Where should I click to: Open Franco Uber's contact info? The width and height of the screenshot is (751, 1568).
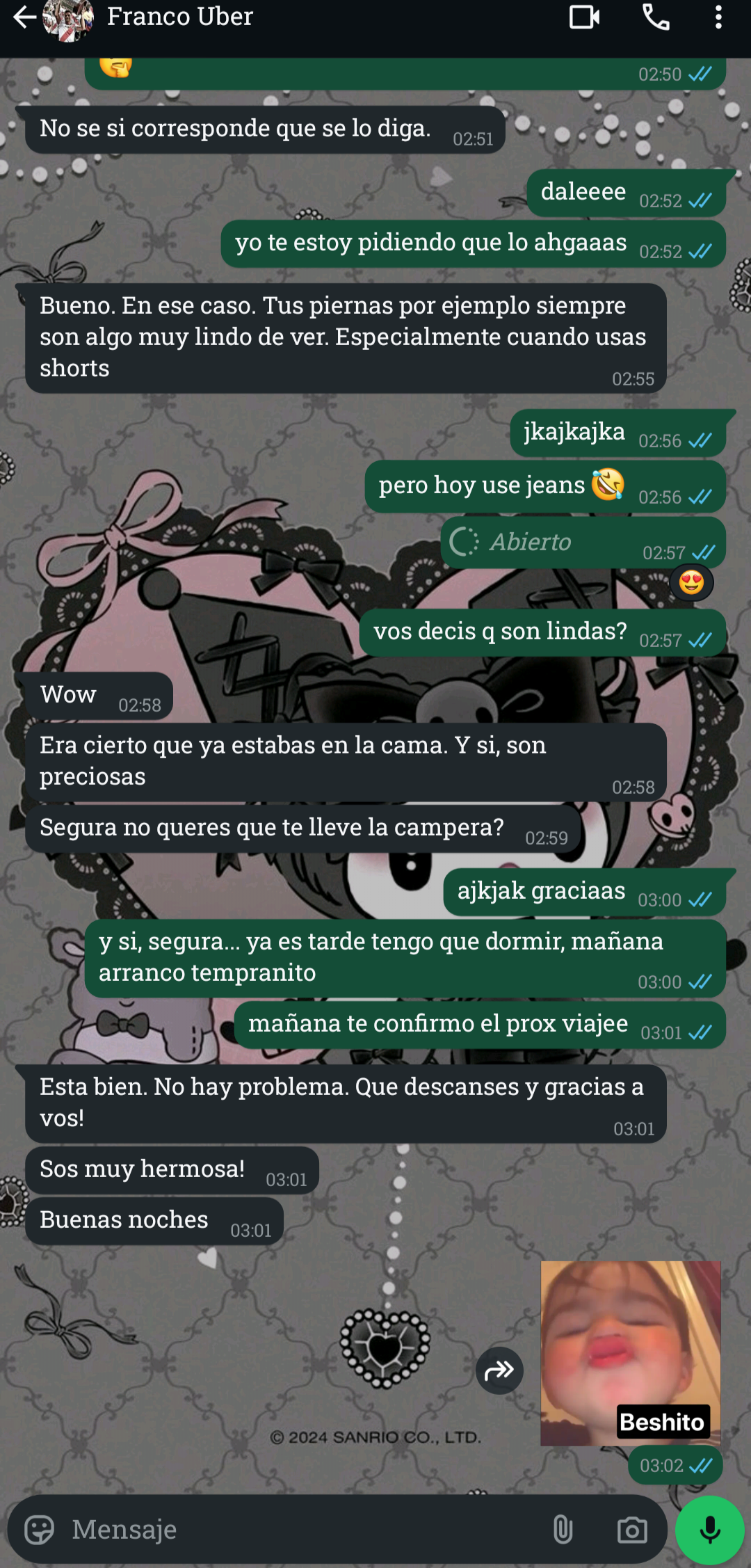(x=179, y=16)
